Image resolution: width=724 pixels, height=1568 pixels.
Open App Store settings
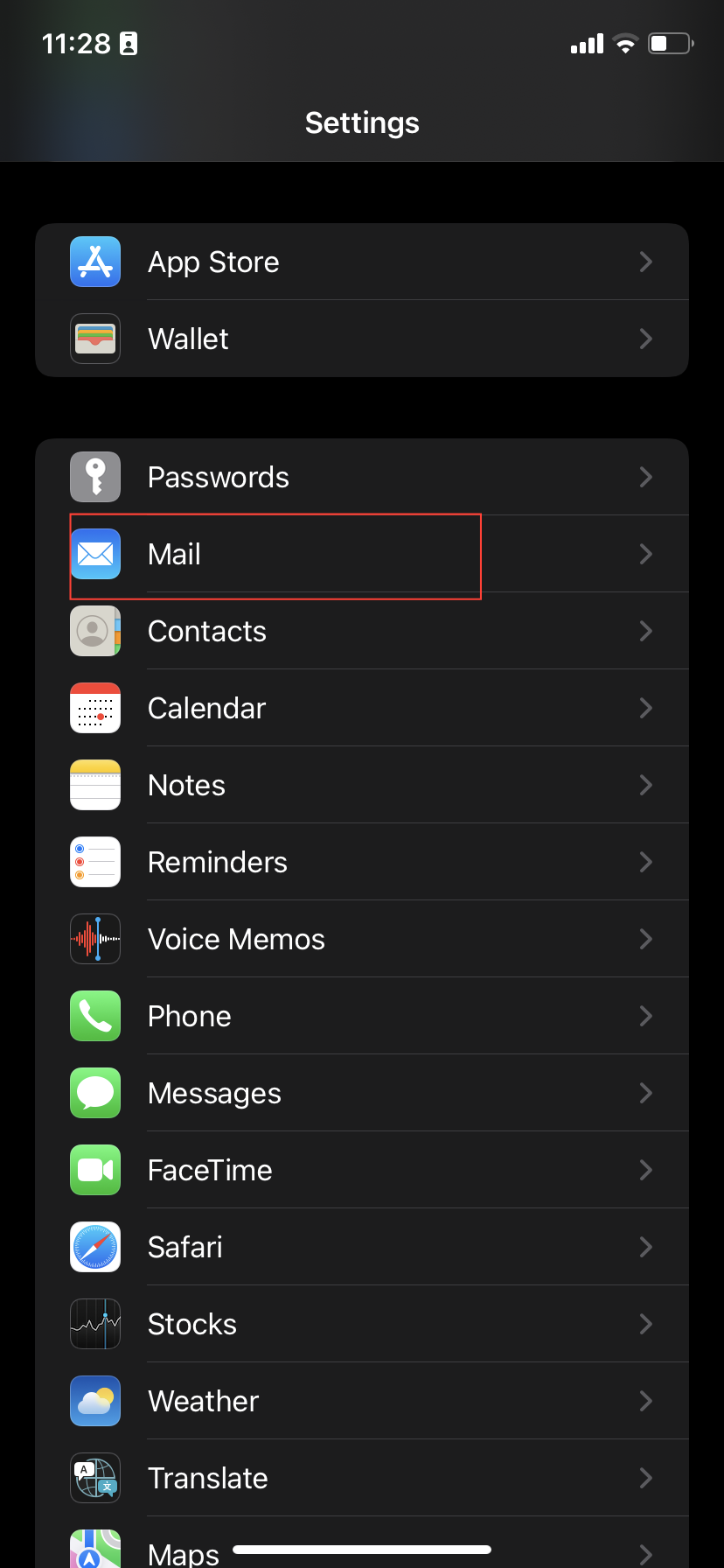pos(361,262)
